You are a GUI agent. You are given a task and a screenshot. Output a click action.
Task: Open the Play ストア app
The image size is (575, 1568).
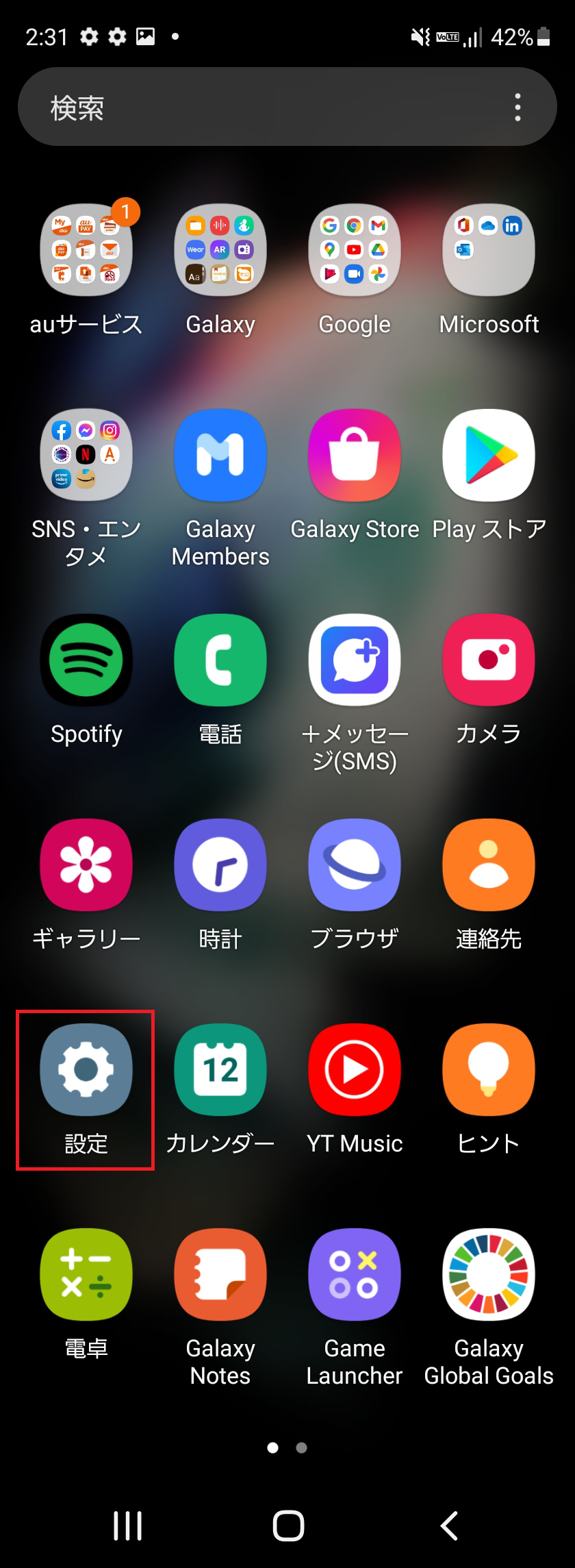click(x=488, y=456)
